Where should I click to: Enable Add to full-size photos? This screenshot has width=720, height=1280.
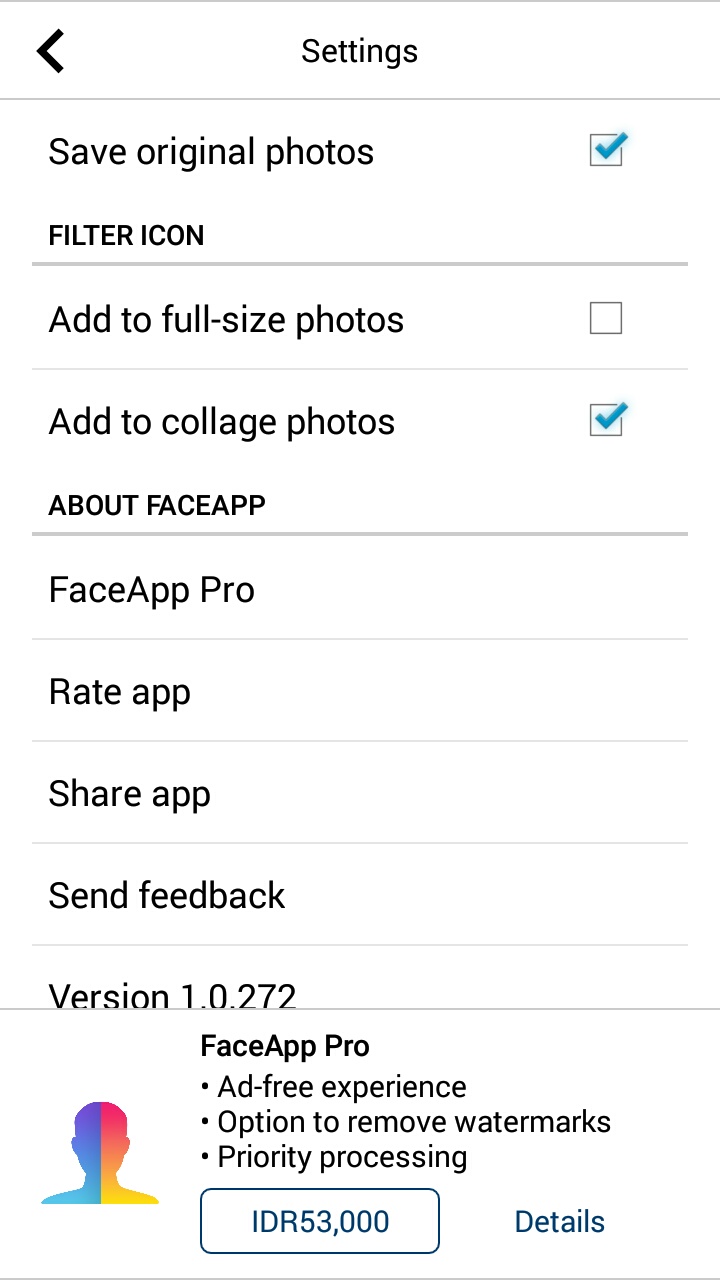tap(605, 317)
